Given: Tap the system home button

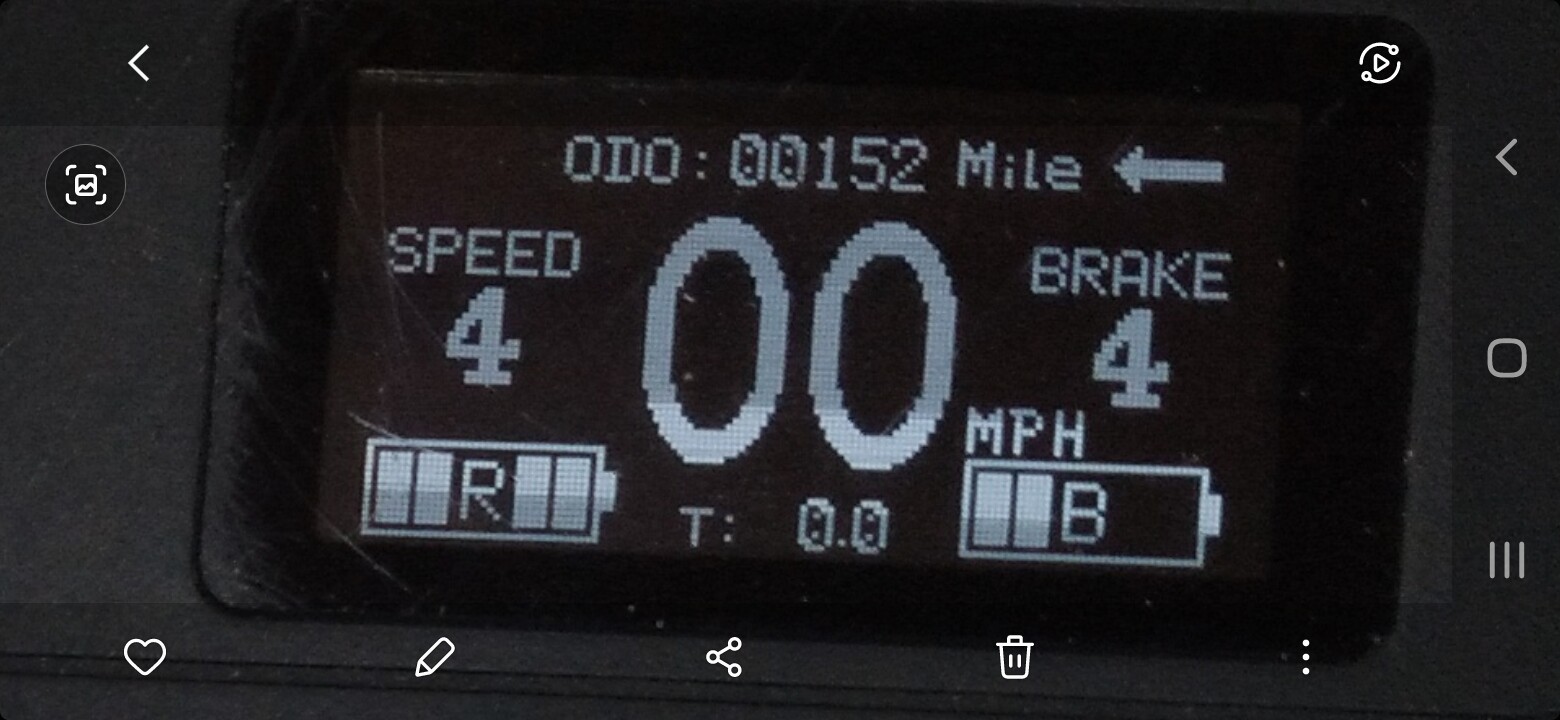Looking at the screenshot, I should [1507, 358].
